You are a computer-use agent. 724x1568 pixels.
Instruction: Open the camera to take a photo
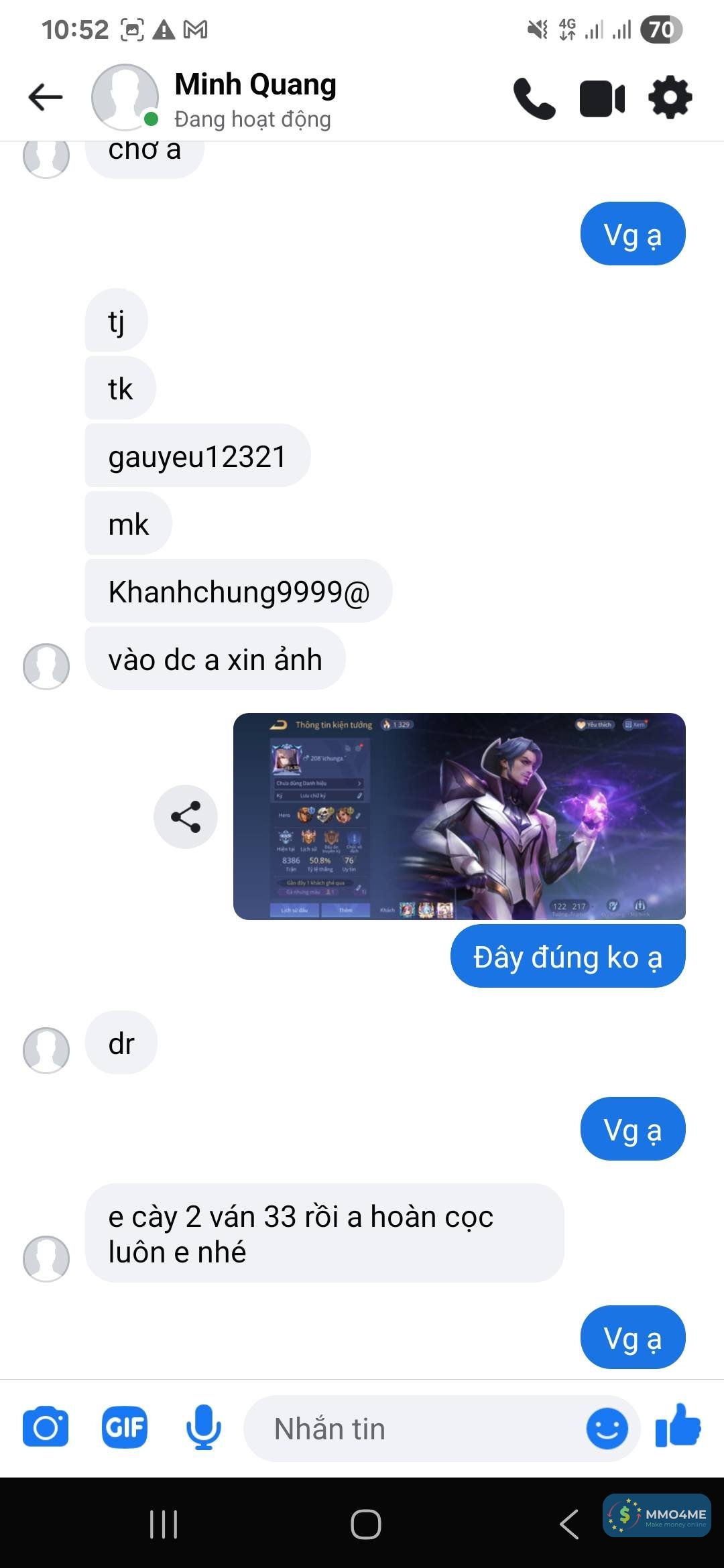[x=46, y=1428]
